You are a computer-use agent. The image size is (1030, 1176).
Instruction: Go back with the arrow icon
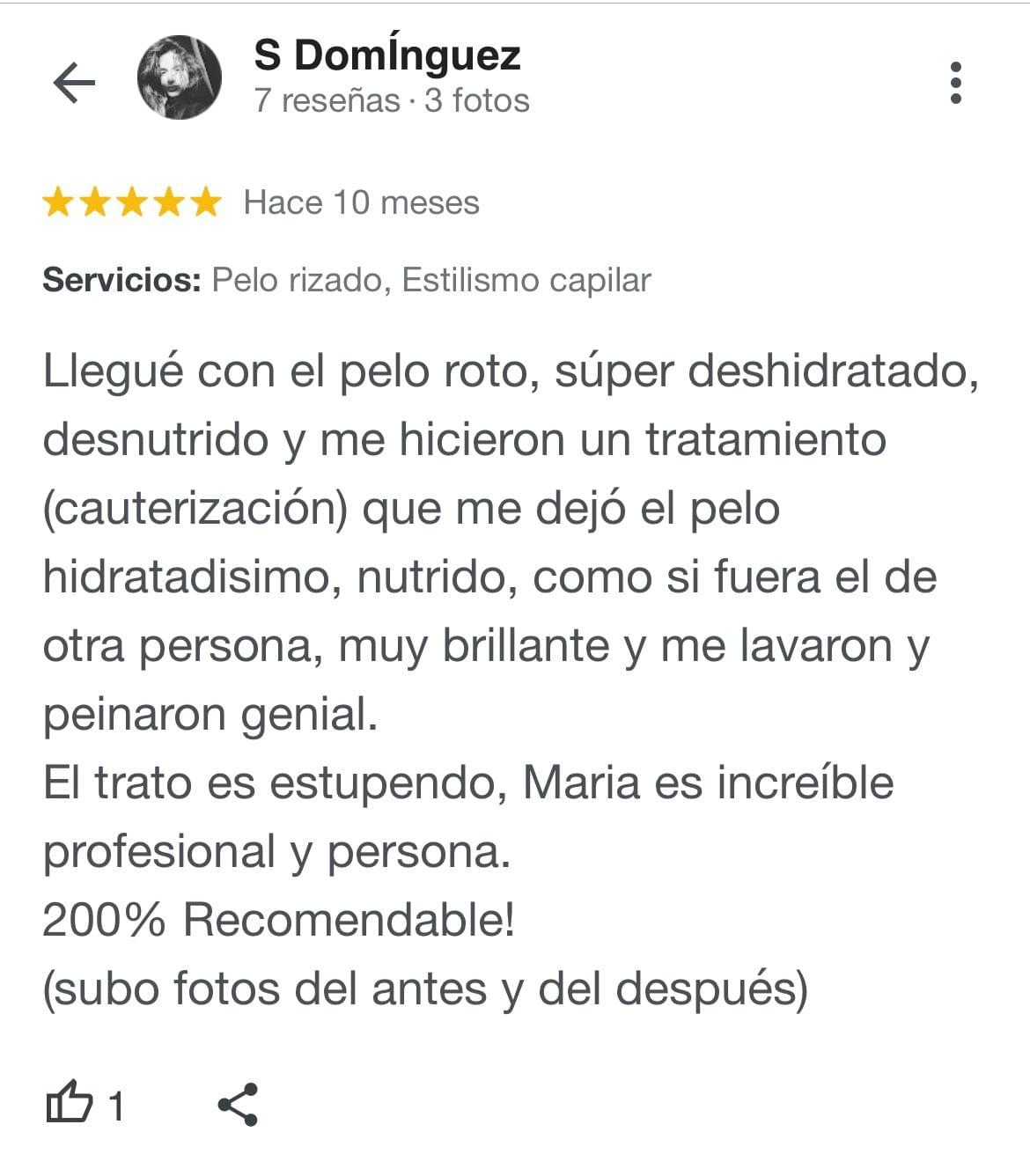(74, 84)
